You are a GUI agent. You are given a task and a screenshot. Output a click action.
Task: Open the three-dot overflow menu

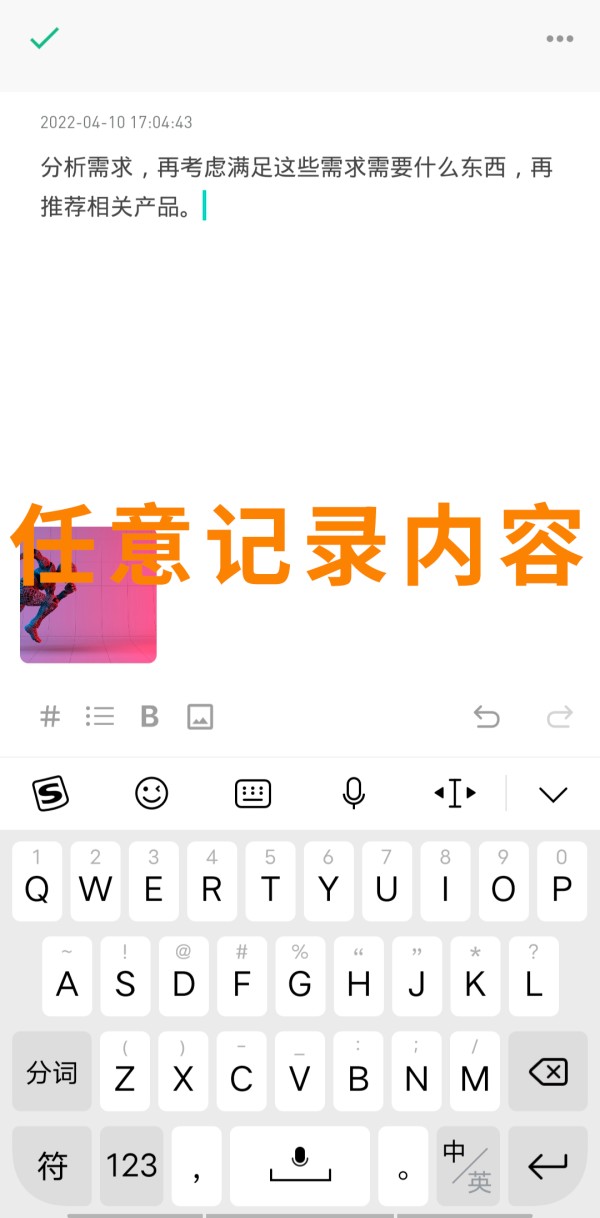559,39
